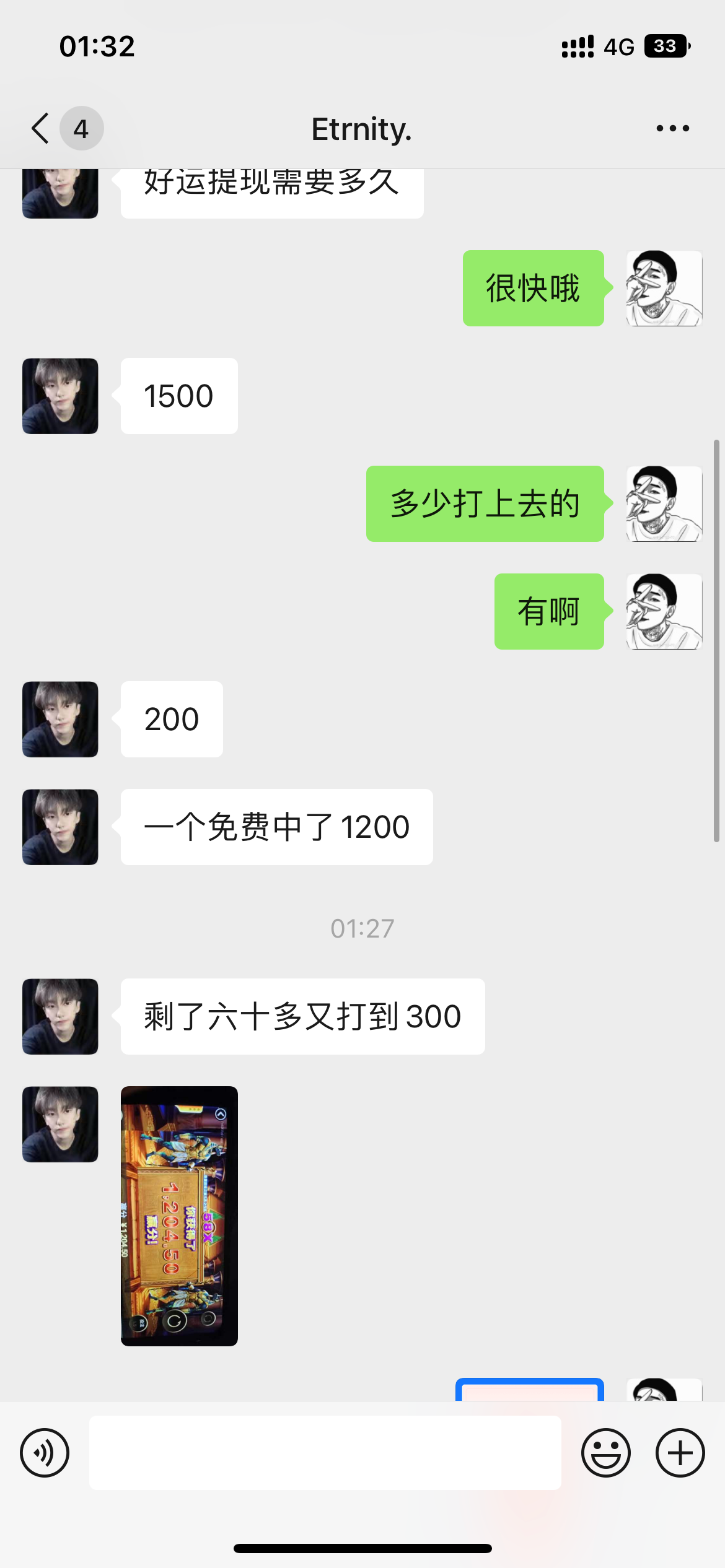Open contact avatar beside 1500 message
Viewport: 725px width, 1568px height.
click(60, 396)
